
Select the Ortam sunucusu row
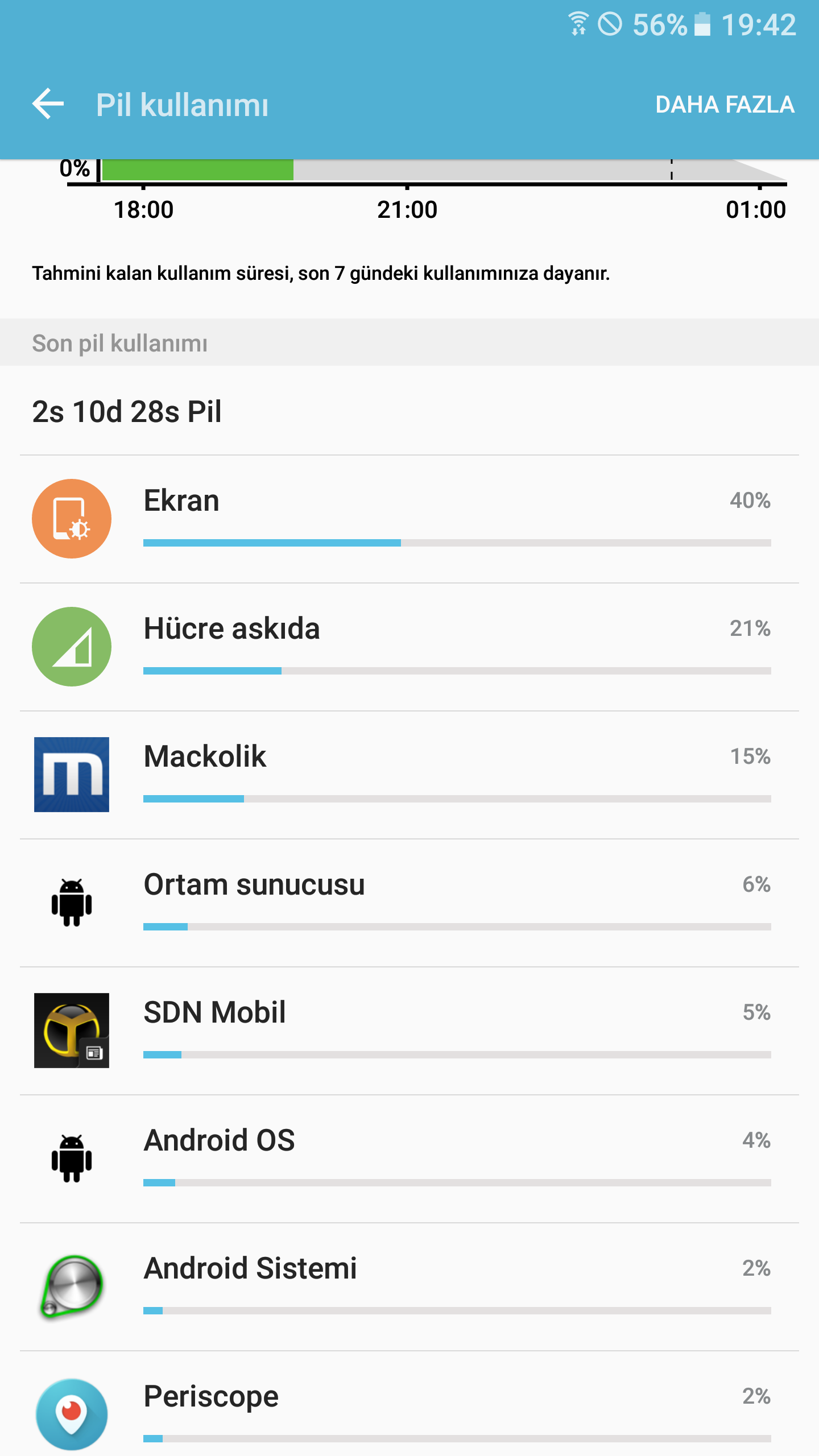point(409,903)
